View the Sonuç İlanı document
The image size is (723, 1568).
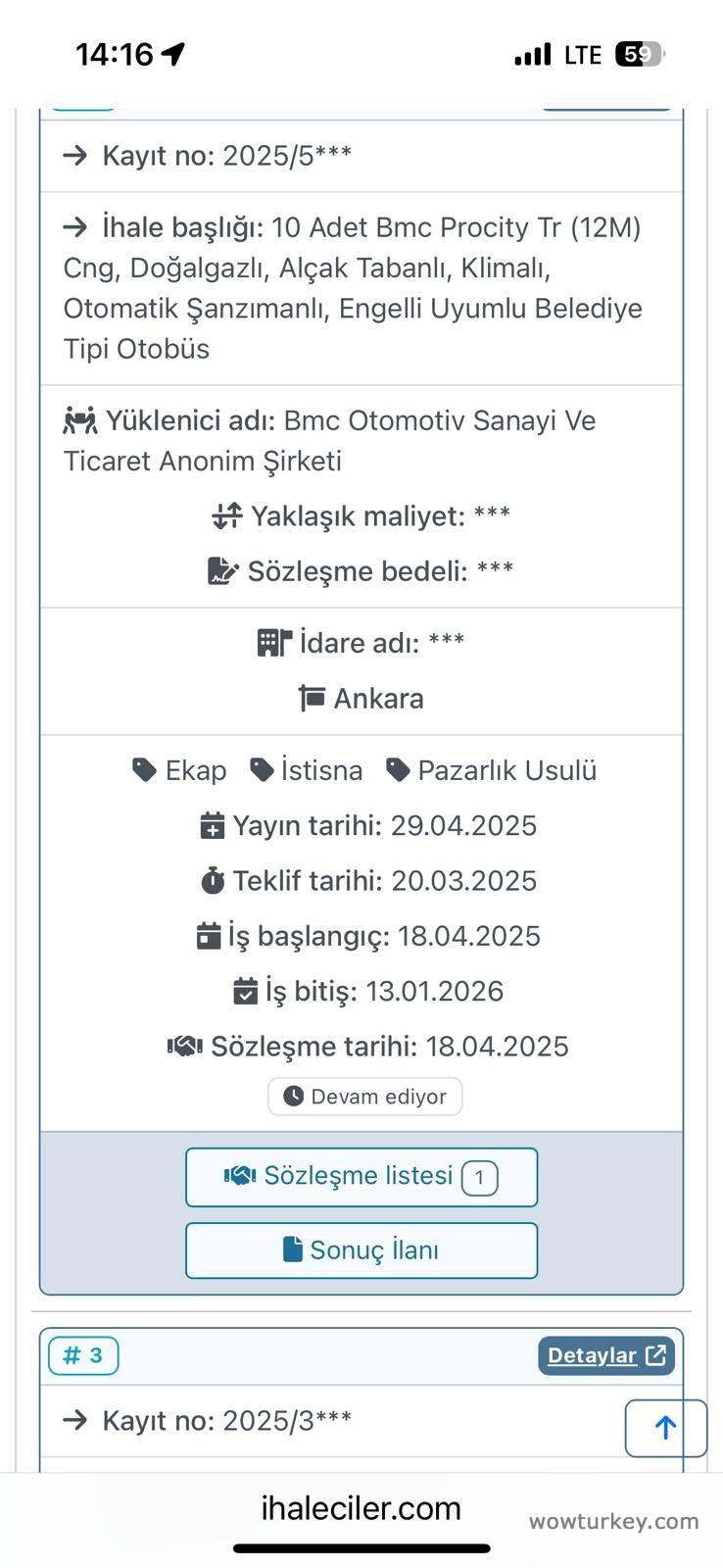(361, 1250)
